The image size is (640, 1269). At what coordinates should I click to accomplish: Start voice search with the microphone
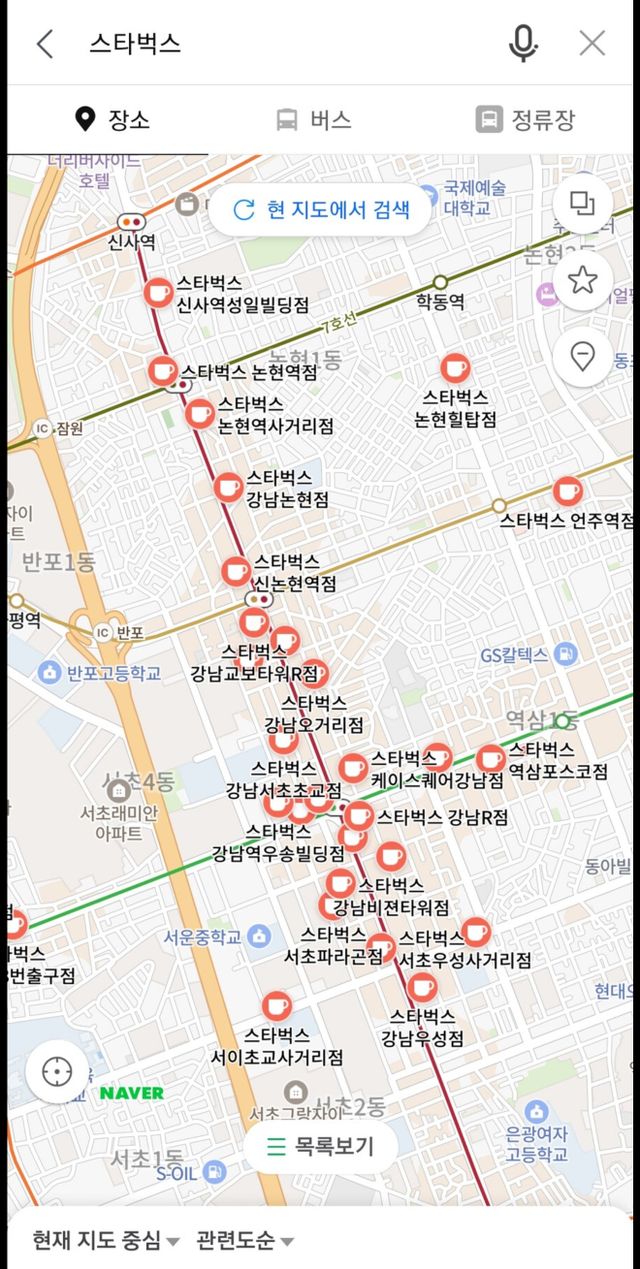point(523,43)
